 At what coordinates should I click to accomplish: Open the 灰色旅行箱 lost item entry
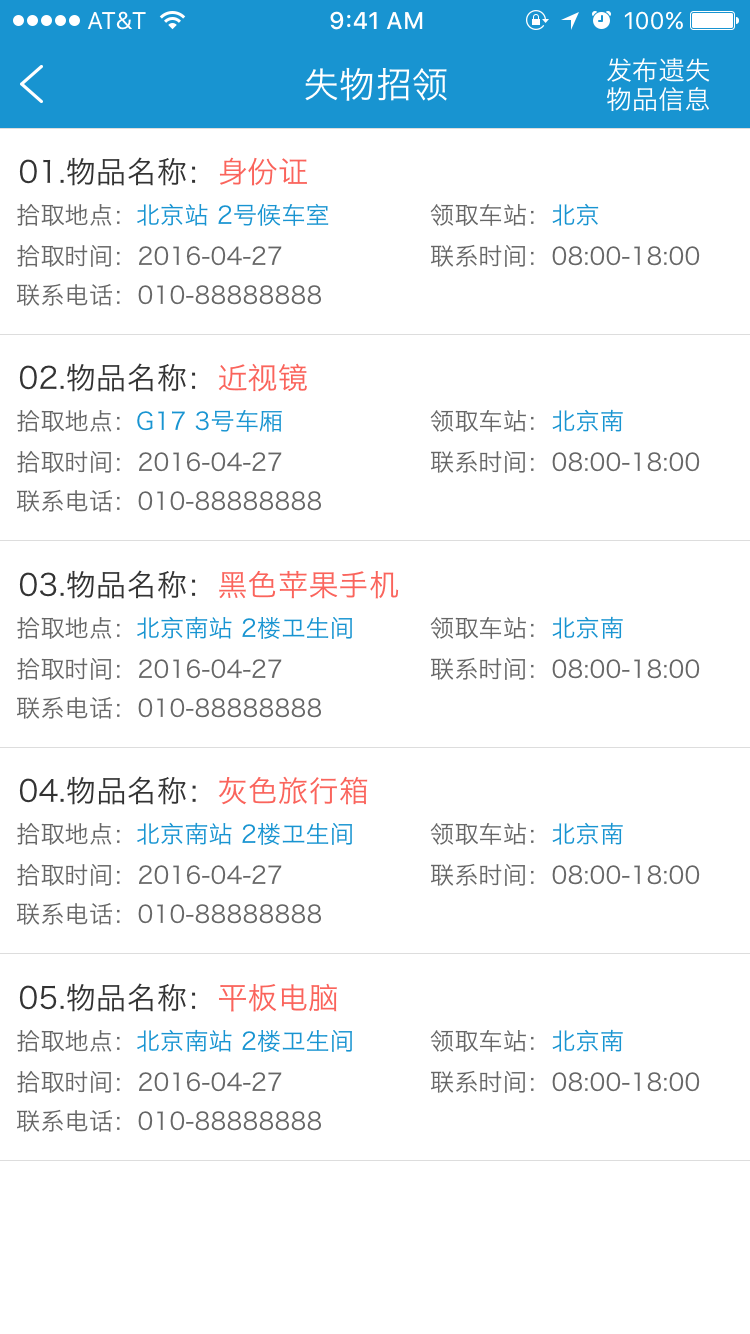coord(375,851)
